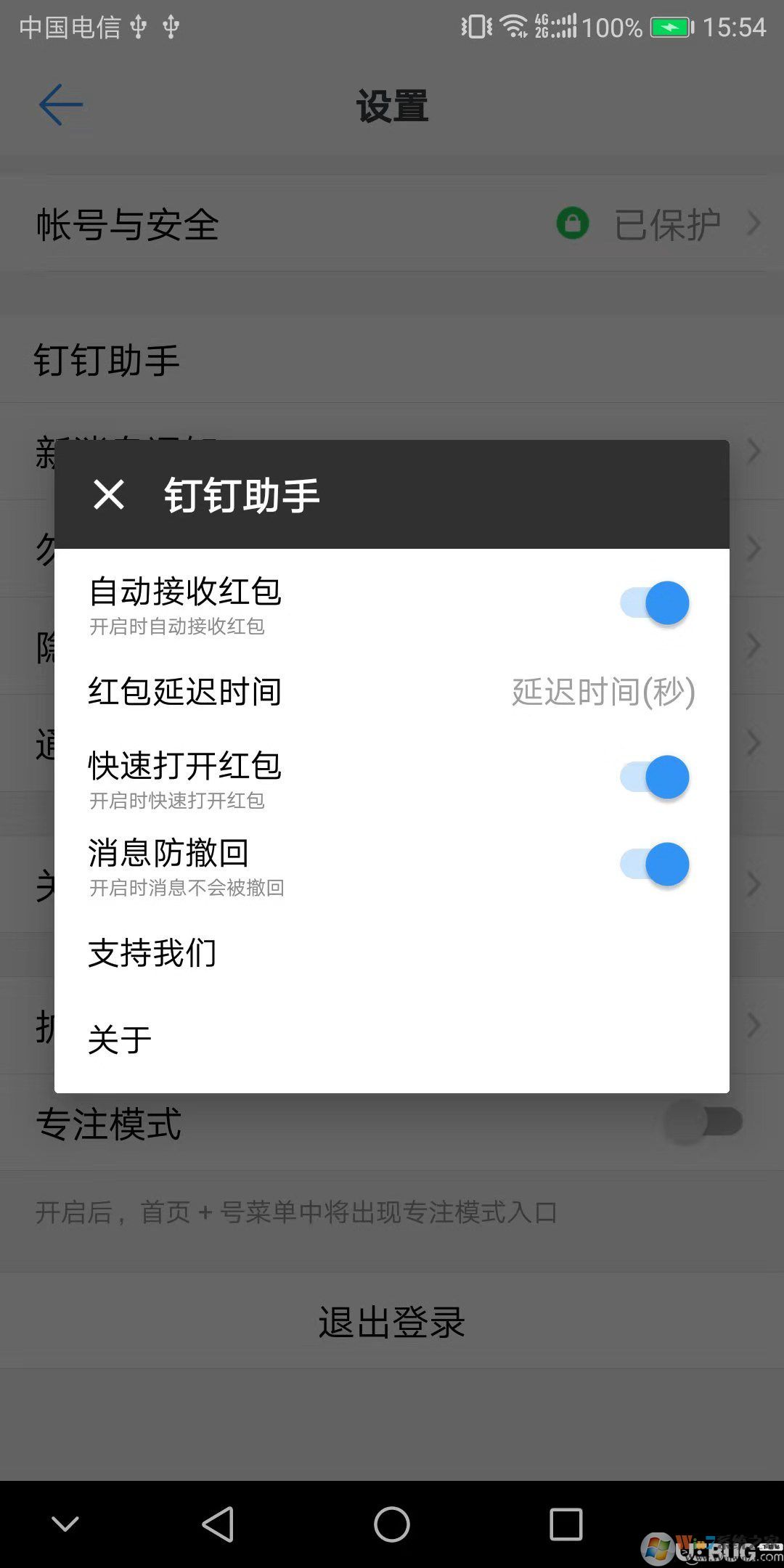Close the 钉钉助手 dialog via the X
This screenshot has height=1568, width=784.
click(x=109, y=496)
